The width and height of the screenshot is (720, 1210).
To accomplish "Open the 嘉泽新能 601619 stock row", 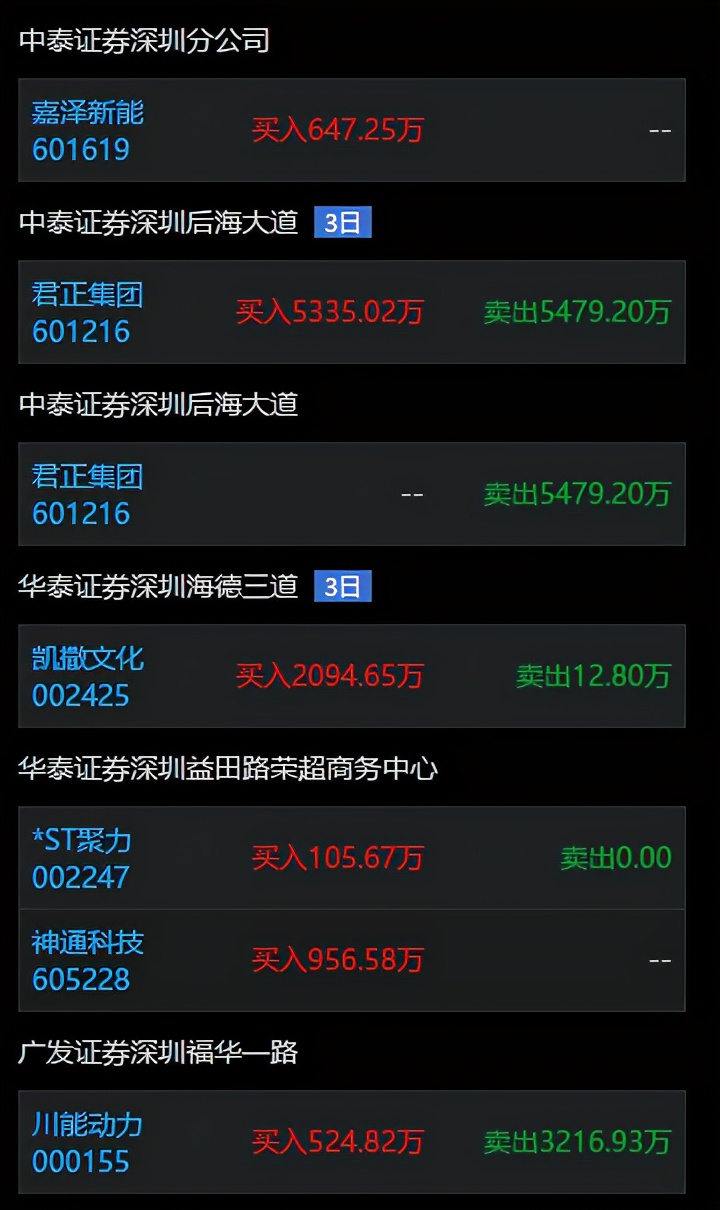I will (x=352, y=130).
